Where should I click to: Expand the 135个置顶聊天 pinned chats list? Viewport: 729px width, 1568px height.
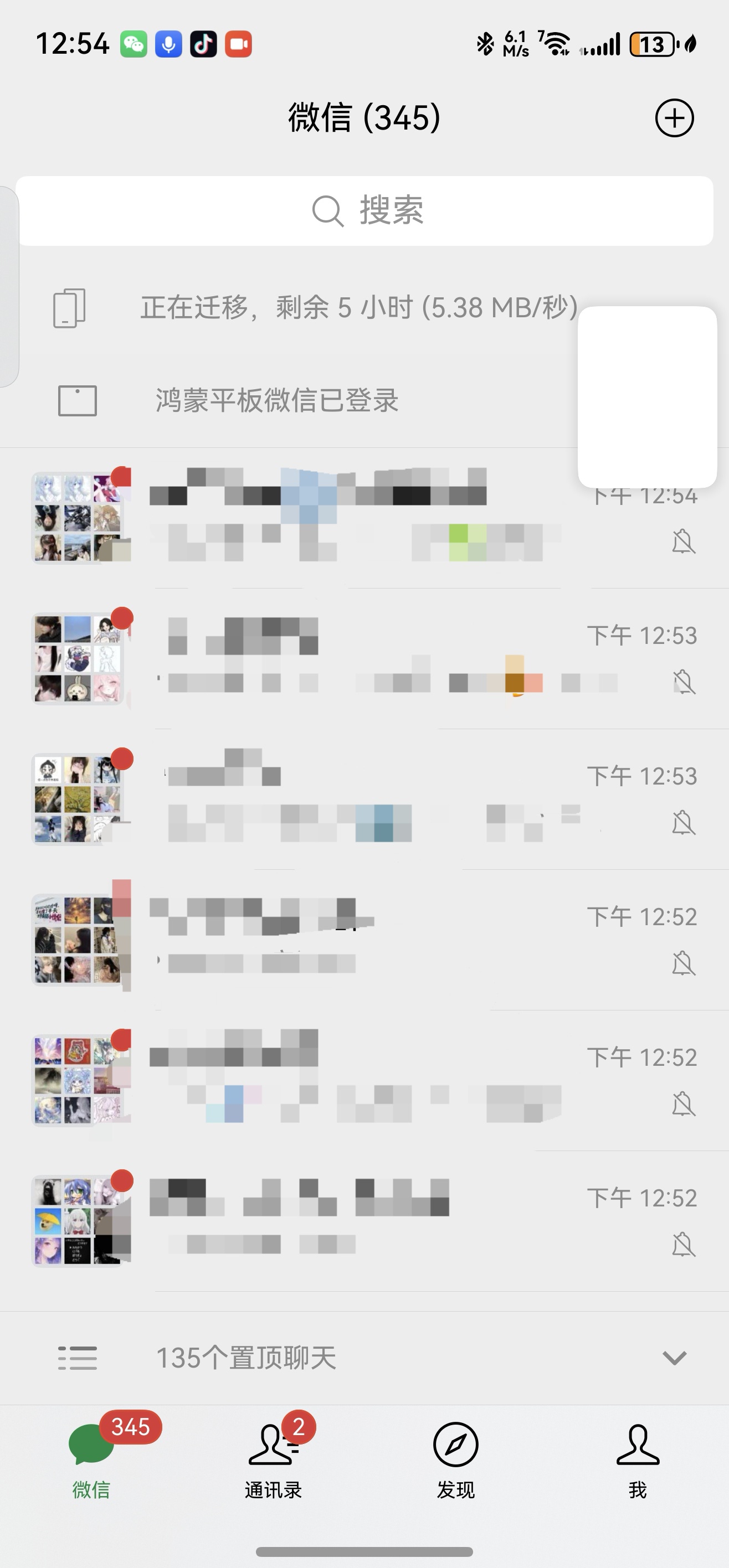tap(674, 1358)
